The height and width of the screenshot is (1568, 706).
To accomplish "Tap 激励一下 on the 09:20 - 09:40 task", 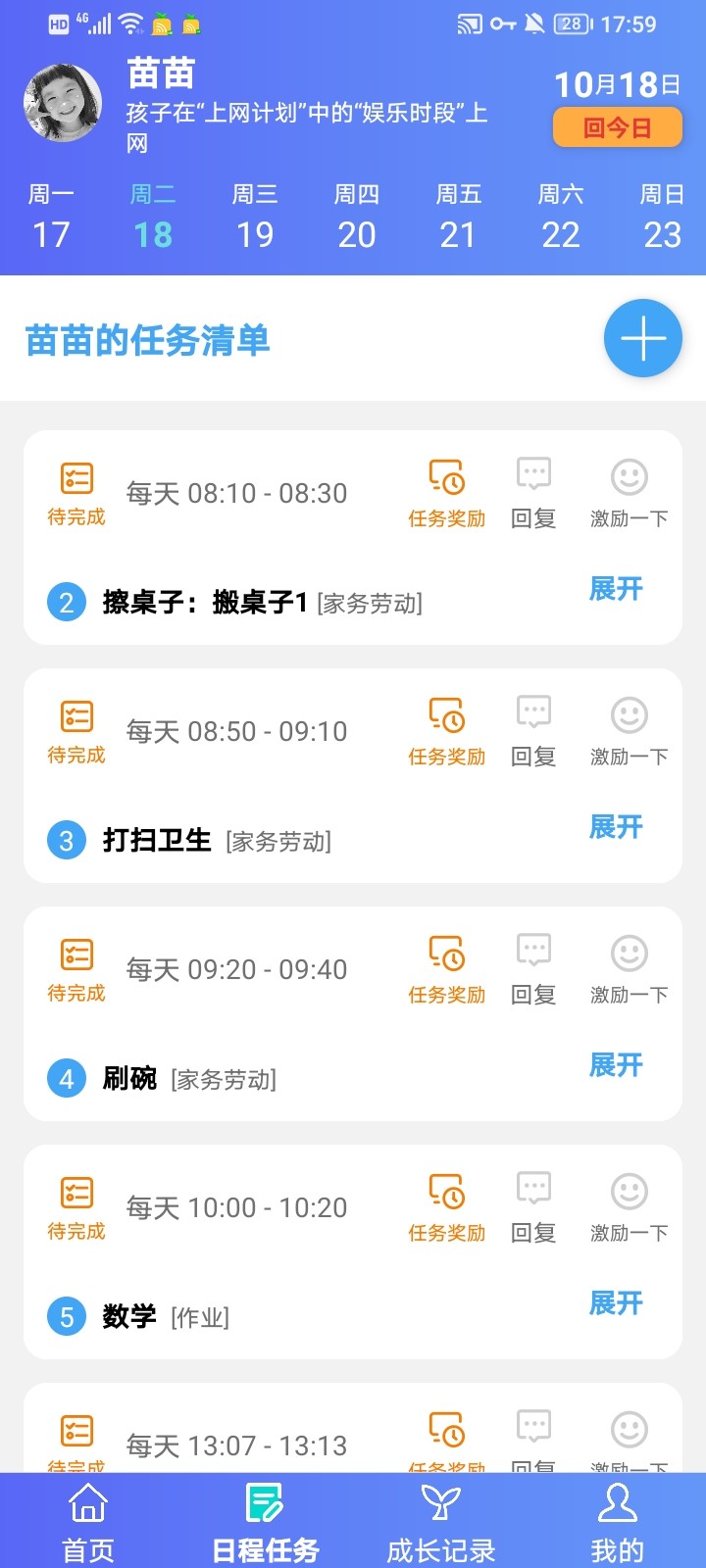I will point(629,969).
